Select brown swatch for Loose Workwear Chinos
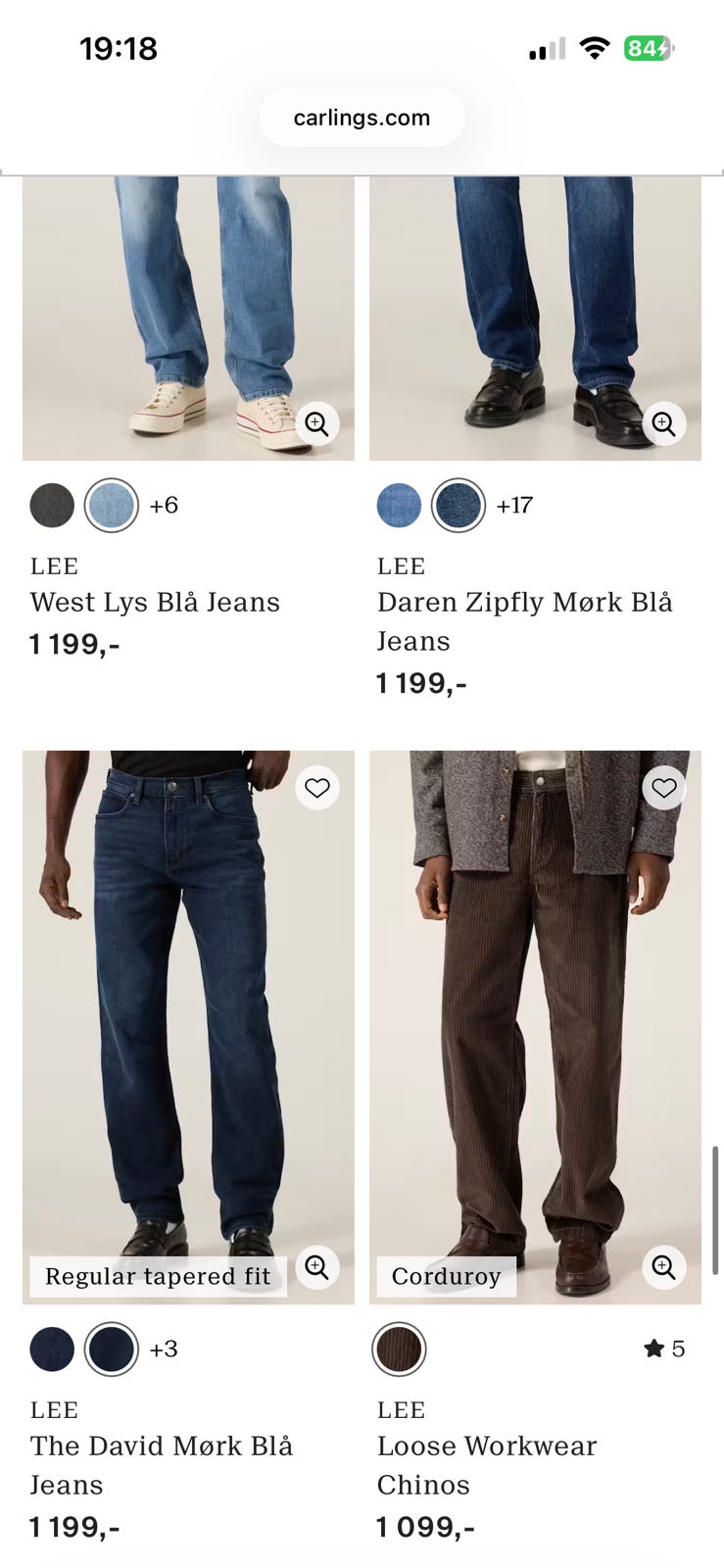 tap(399, 1349)
